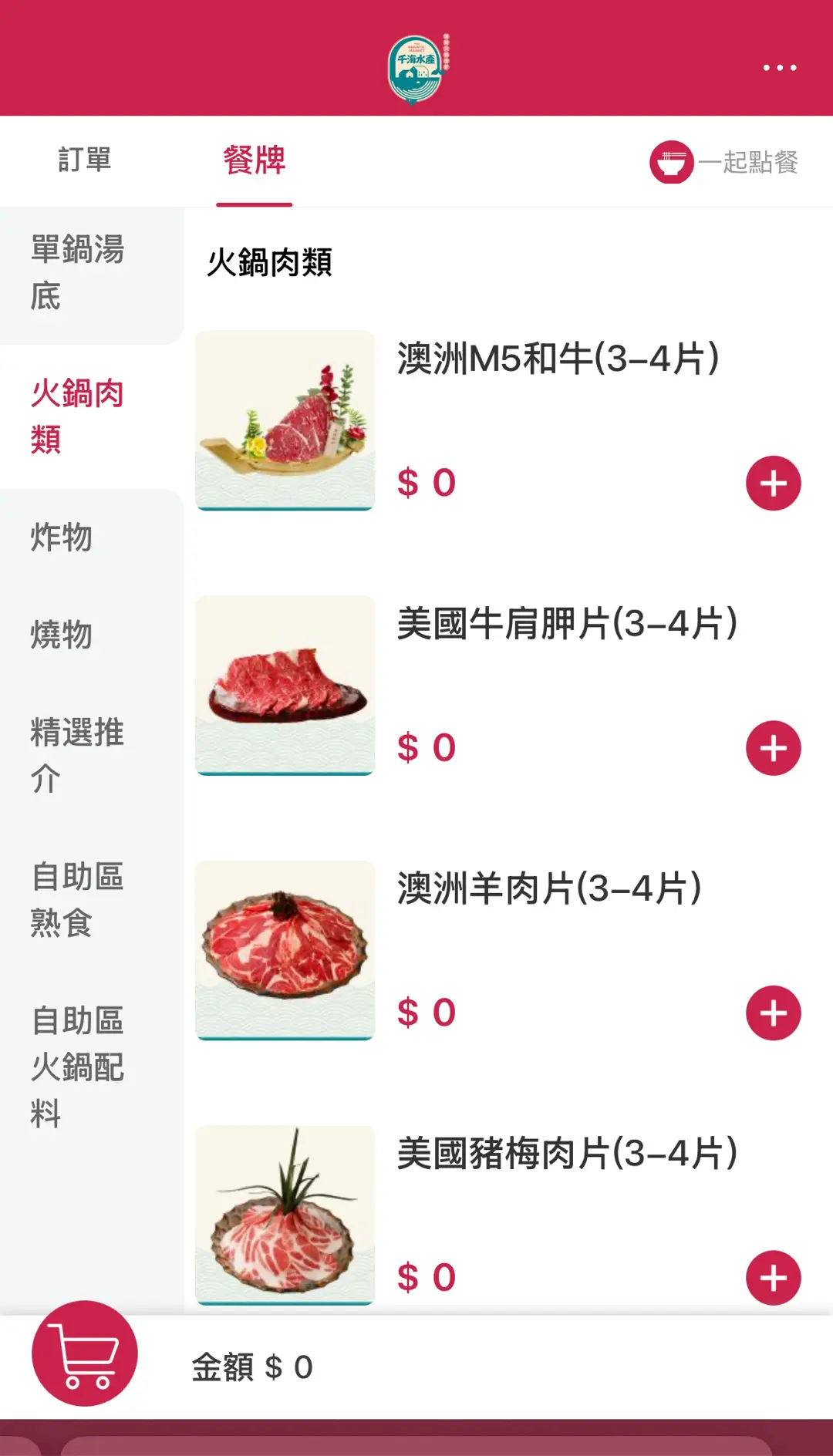View the 美國豬梅肉片 item photo
Viewport: 833px width, 1456px height.
pos(285,1215)
